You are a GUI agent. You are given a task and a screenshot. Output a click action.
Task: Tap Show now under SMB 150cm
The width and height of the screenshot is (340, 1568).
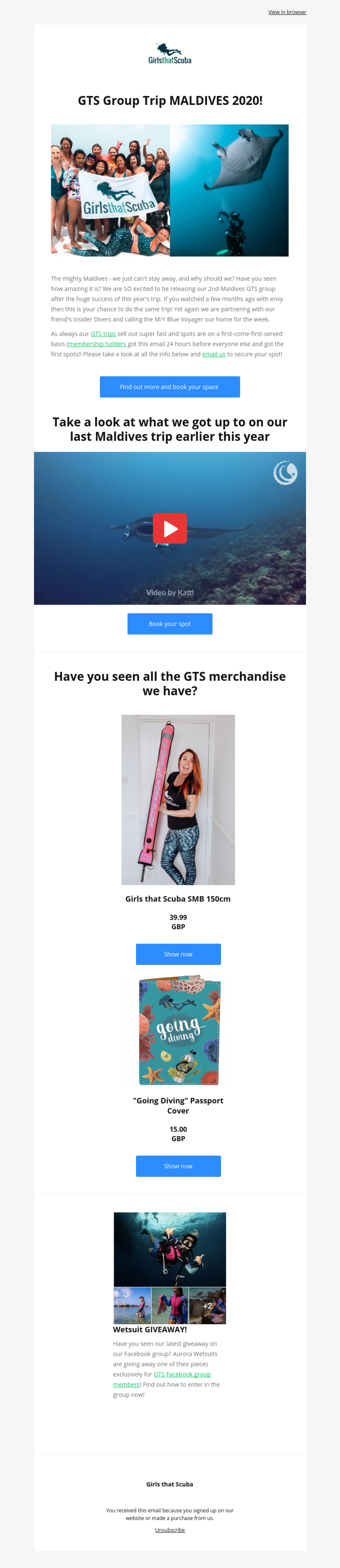point(178,954)
